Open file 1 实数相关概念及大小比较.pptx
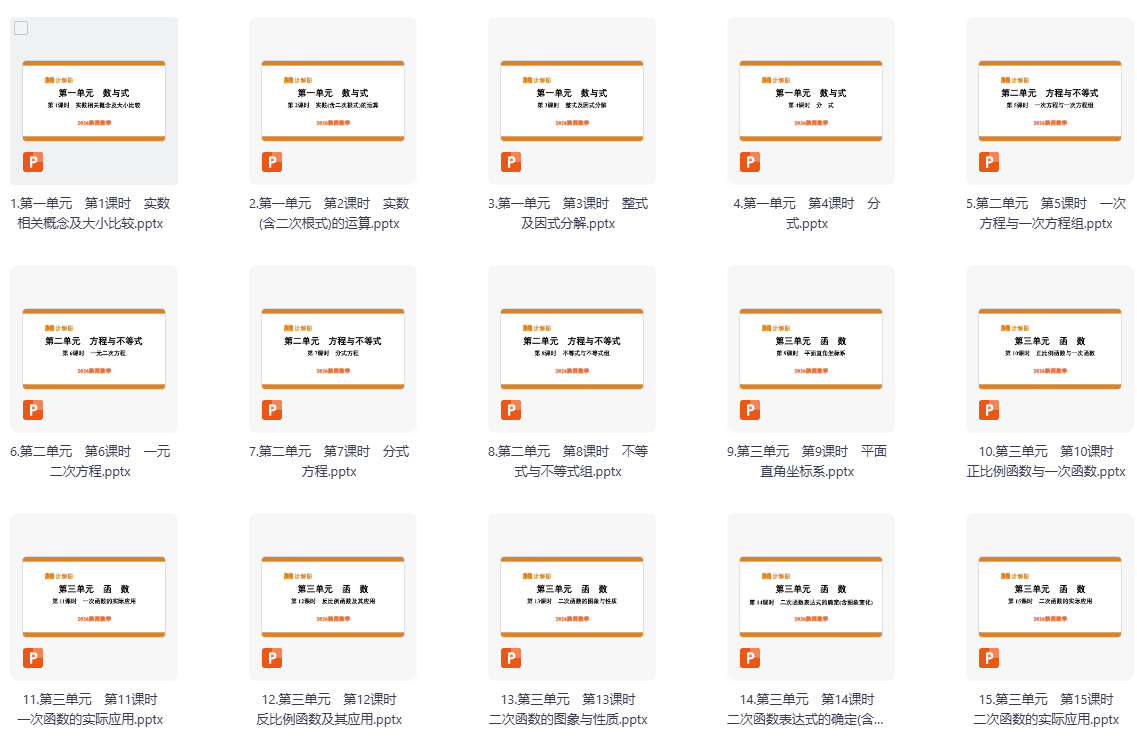This screenshot has height=755, width=1137. [x=94, y=101]
